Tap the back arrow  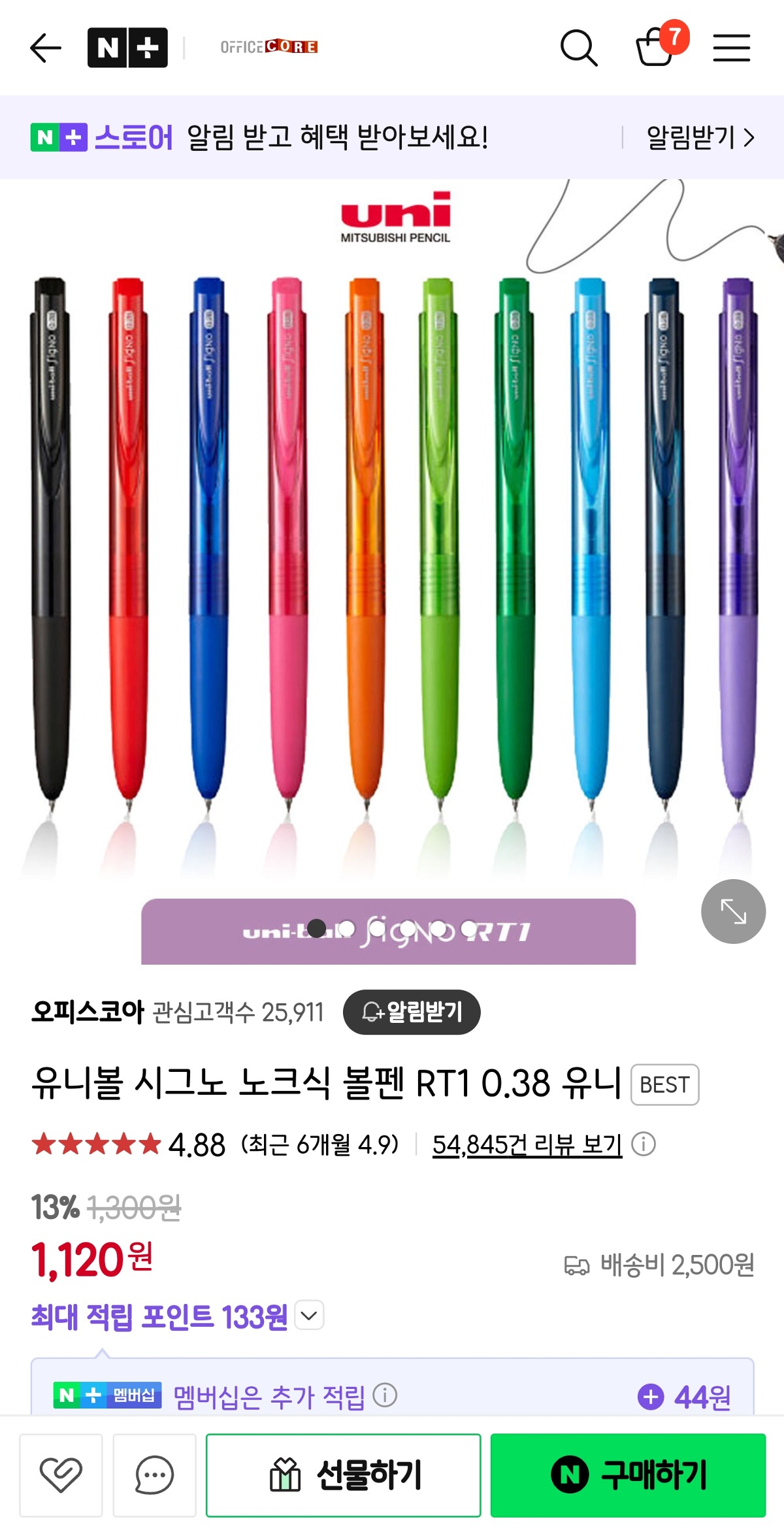44,48
